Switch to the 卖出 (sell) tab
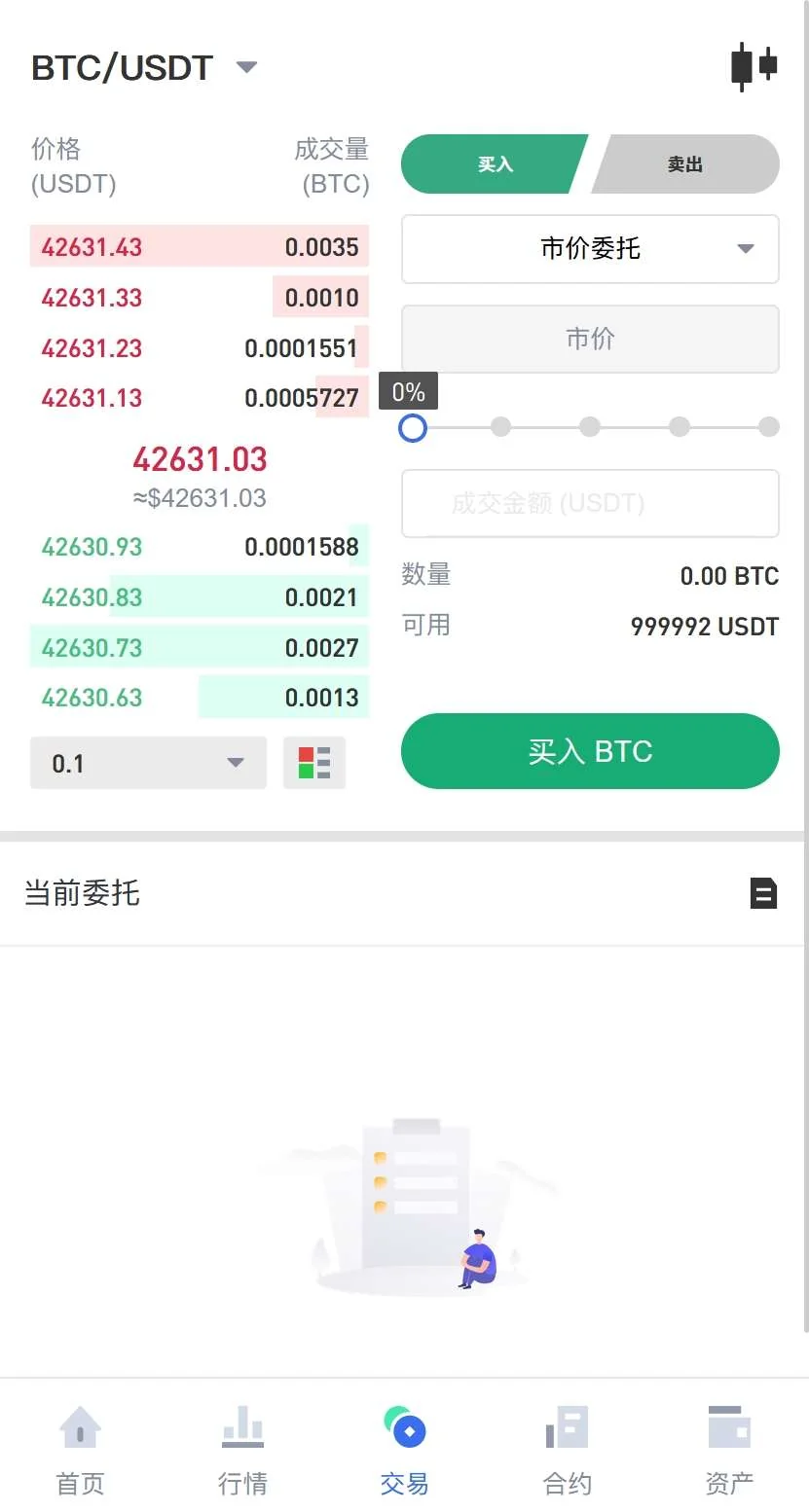This screenshot has height=1512, width=809. click(x=685, y=164)
